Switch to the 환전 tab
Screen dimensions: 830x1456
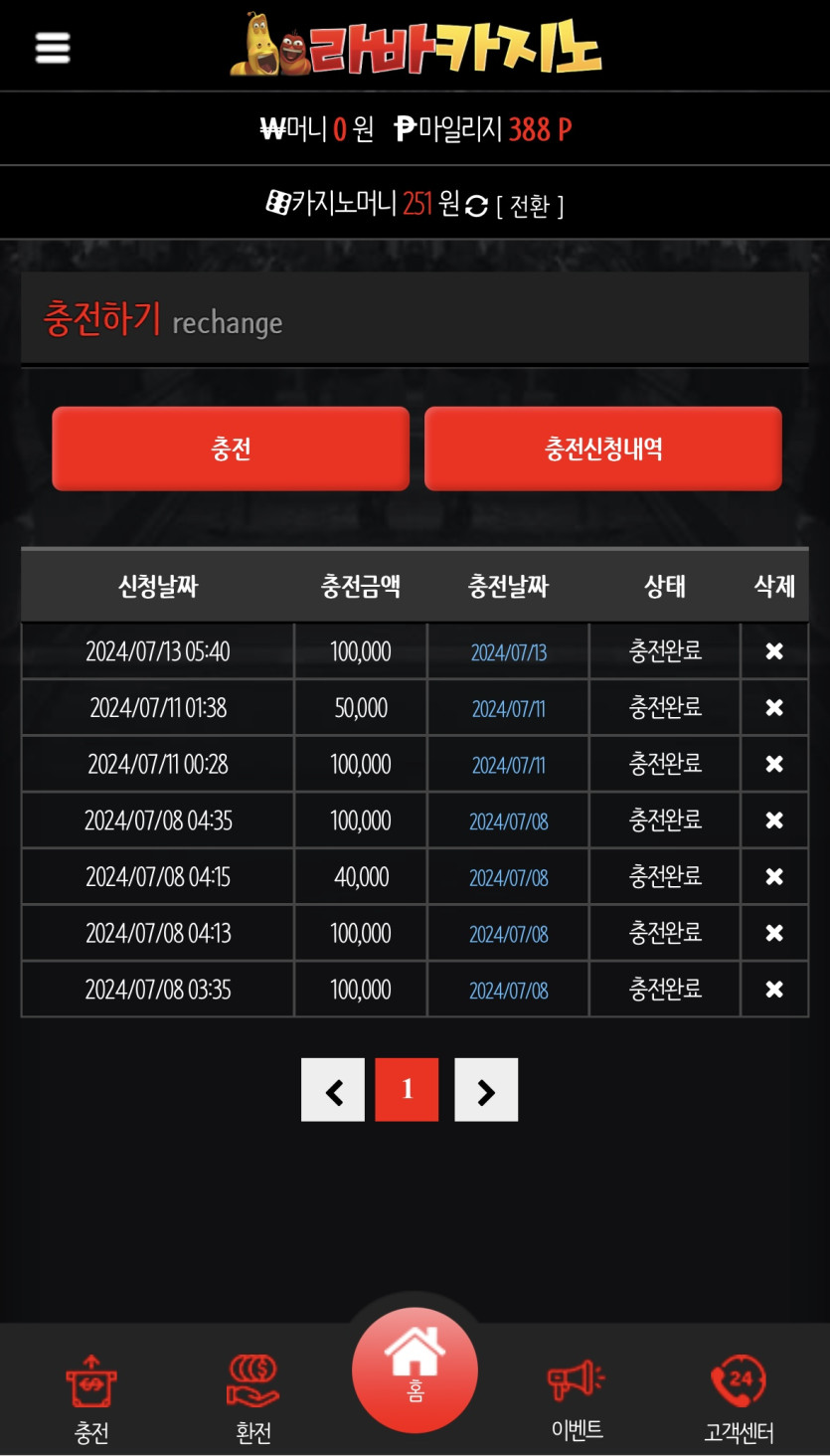252,1397
